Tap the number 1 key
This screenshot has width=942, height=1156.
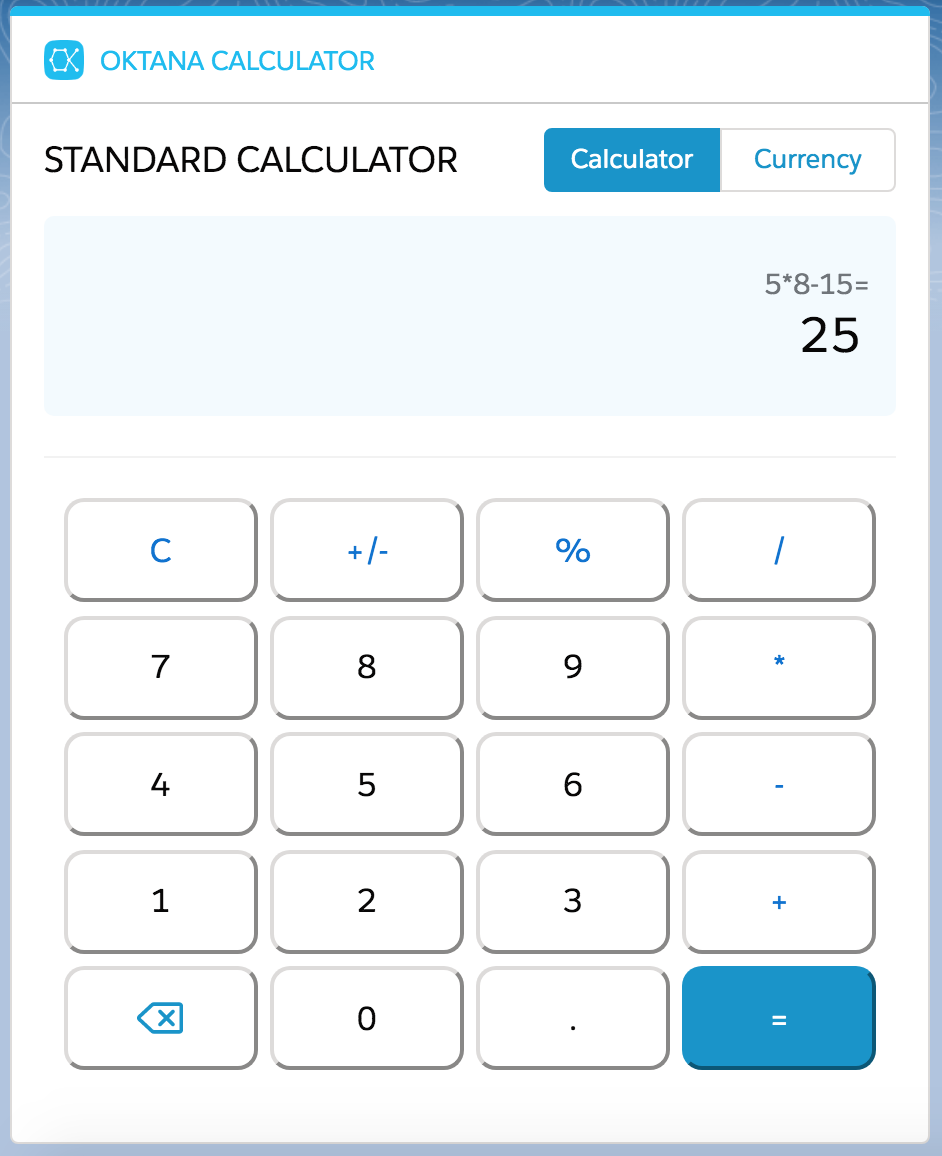coord(160,902)
